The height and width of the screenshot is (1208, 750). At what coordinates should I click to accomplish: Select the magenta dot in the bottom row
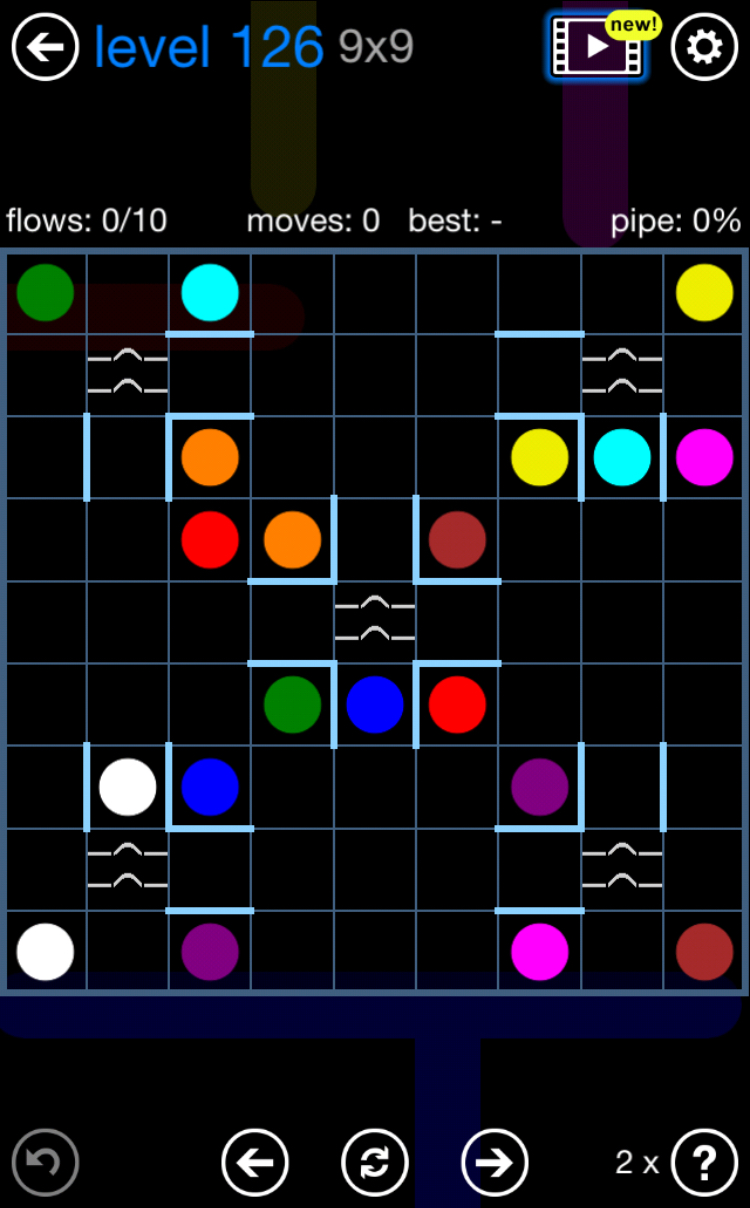pyautogui.click(x=540, y=951)
